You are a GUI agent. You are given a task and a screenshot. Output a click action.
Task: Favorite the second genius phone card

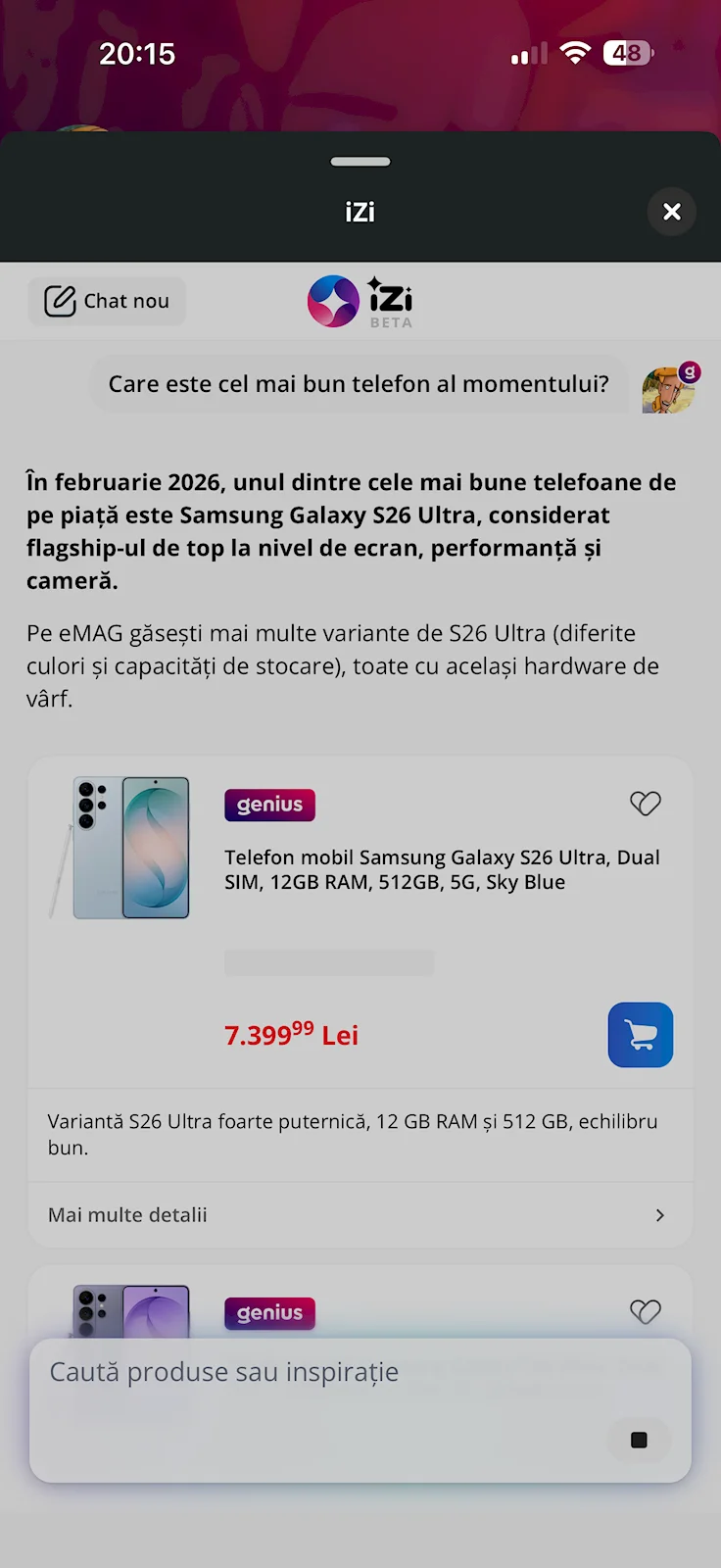[x=645, y=1311]
